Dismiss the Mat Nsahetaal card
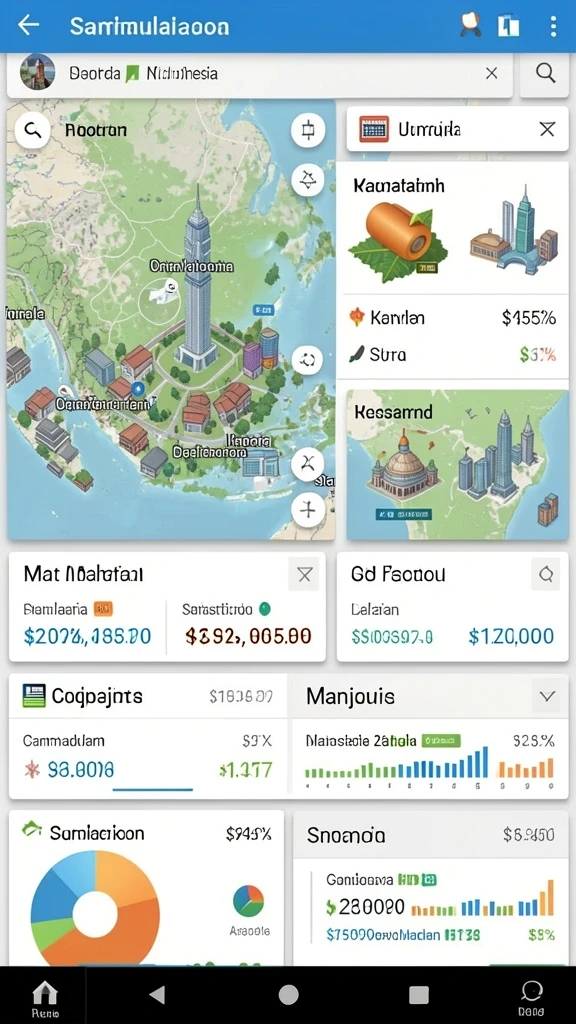The width and height of the screenshot is (576, 1024). pyautogui.click(x=304, y=574)
